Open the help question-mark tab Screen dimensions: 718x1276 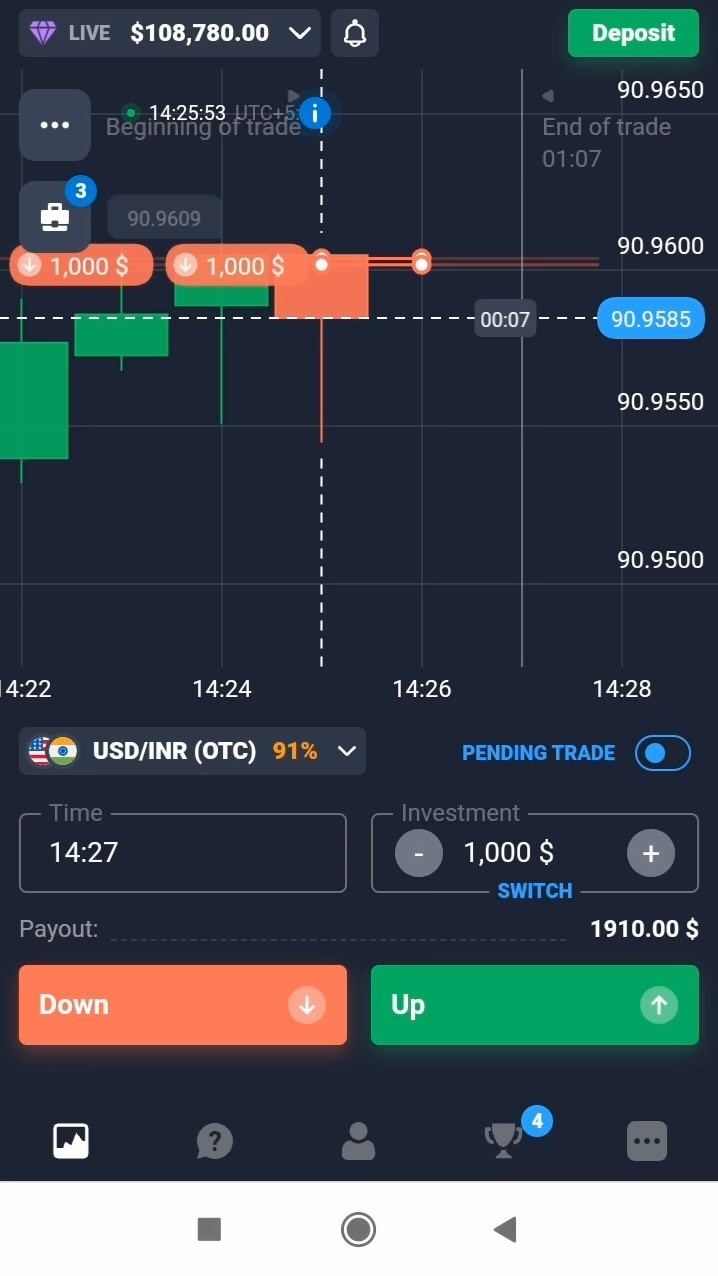215,1141
